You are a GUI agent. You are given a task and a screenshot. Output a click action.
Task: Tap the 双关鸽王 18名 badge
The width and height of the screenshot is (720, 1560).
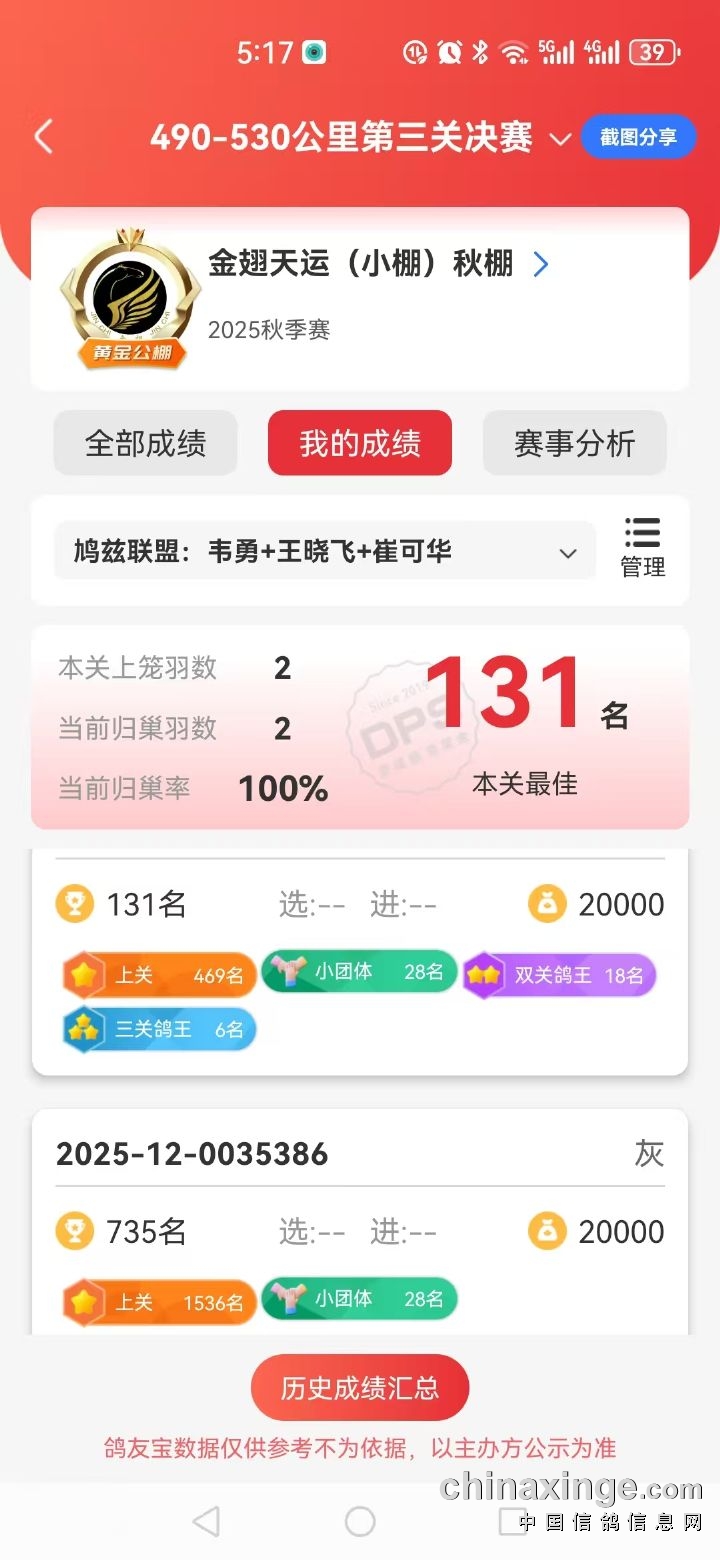click(560, 975)
